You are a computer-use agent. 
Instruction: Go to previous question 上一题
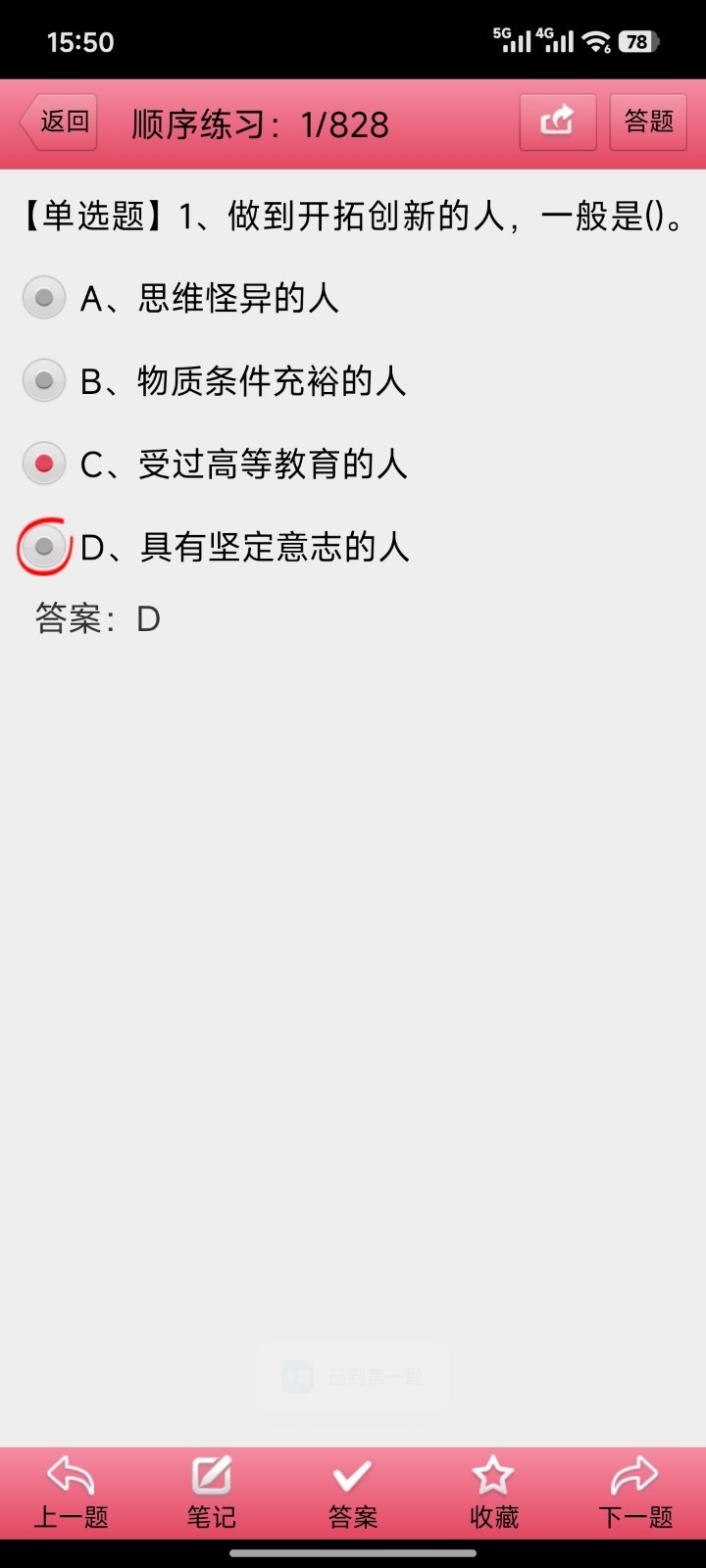pos(71,1493)
